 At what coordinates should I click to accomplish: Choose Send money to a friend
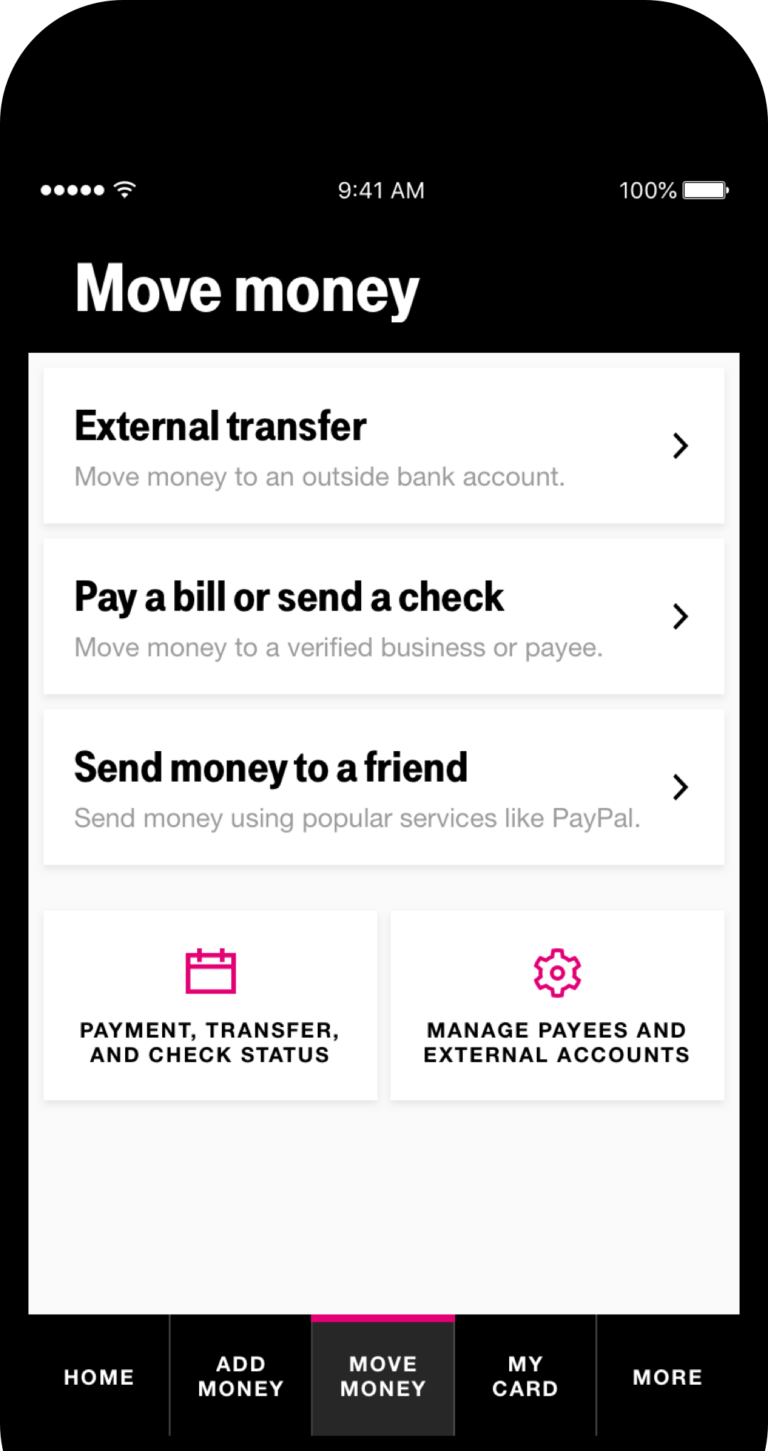384,788
